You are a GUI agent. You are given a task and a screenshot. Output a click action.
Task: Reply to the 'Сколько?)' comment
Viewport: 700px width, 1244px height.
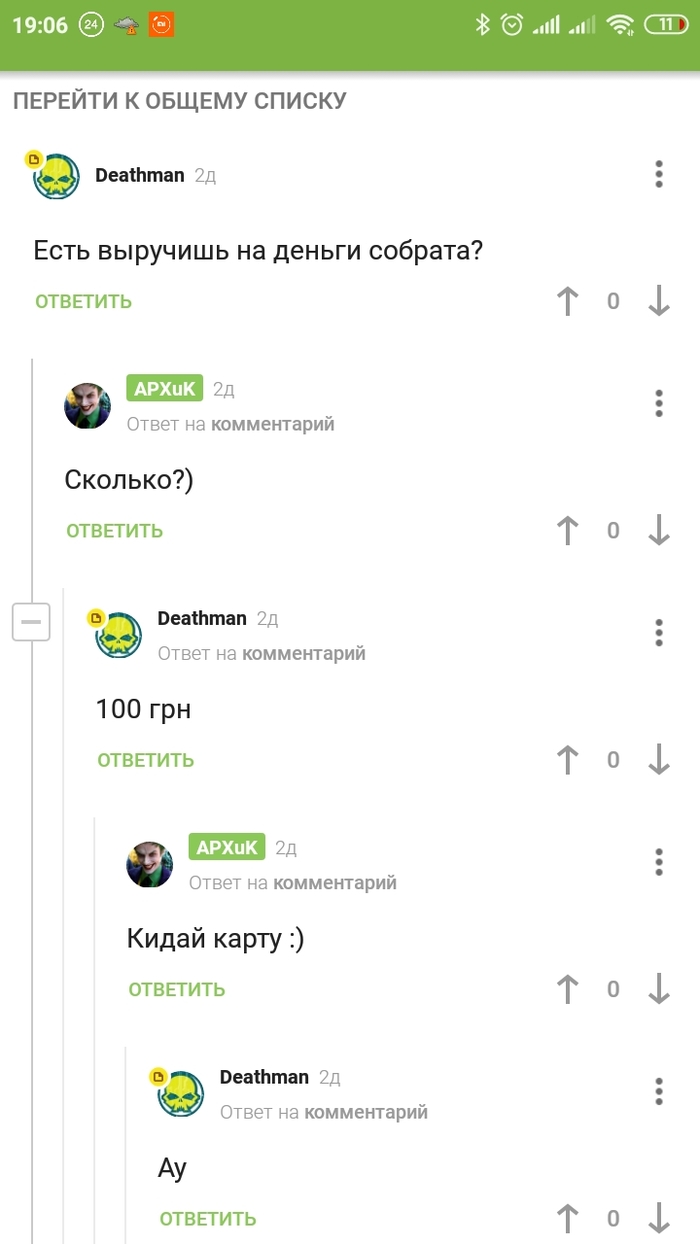coord(115,530)
